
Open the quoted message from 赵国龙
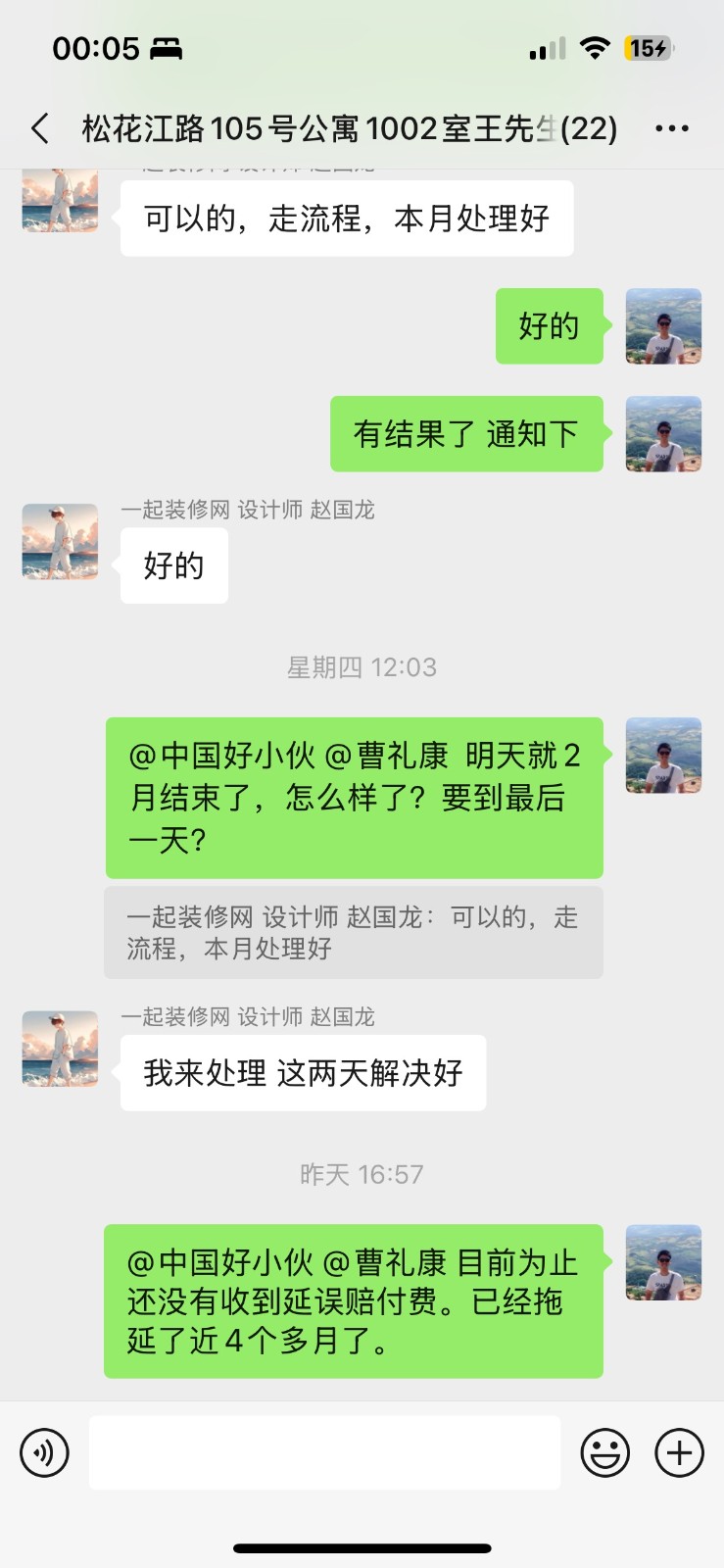click(x=353, y=932)
